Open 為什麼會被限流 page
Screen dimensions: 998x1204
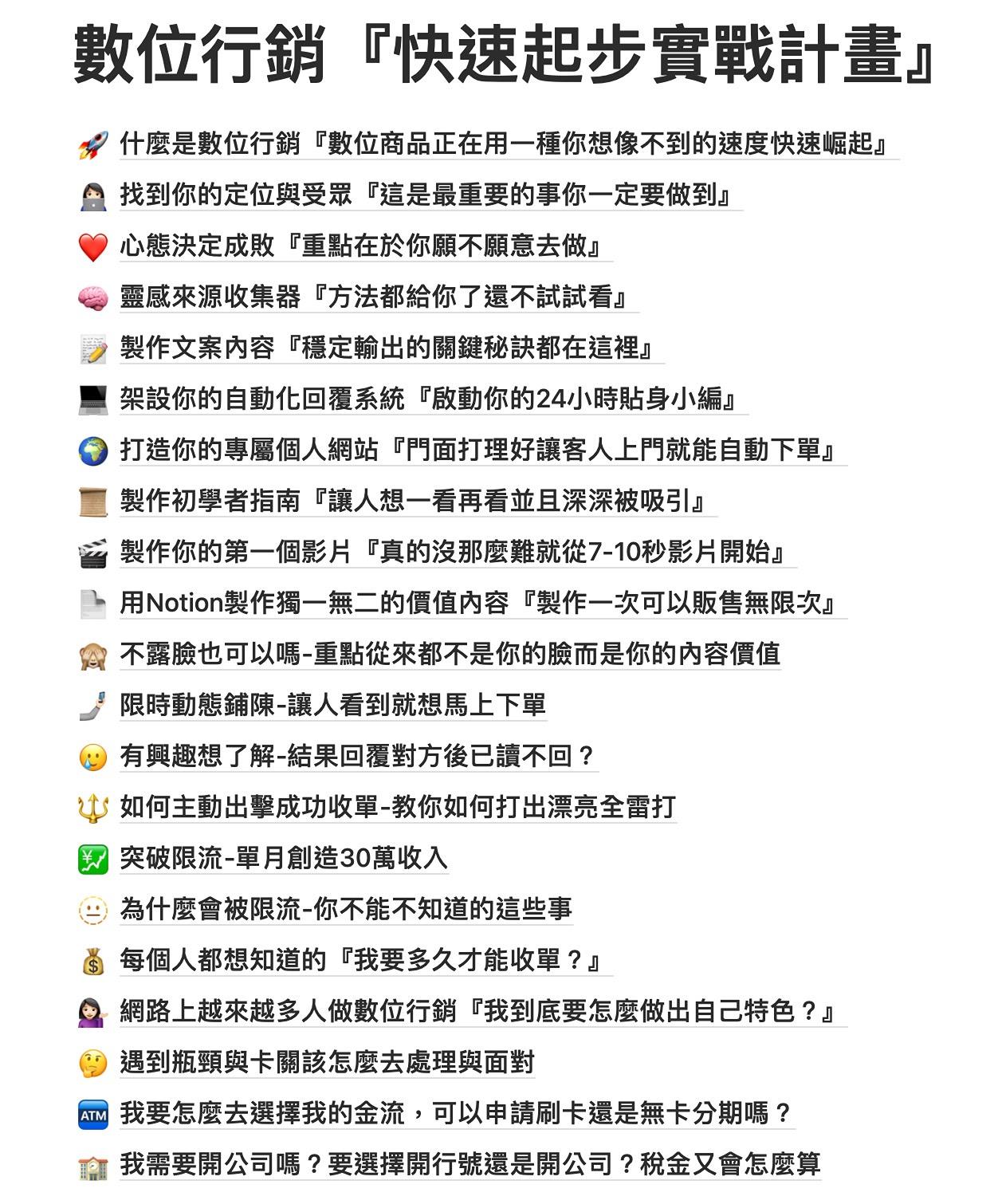point(345,910)
